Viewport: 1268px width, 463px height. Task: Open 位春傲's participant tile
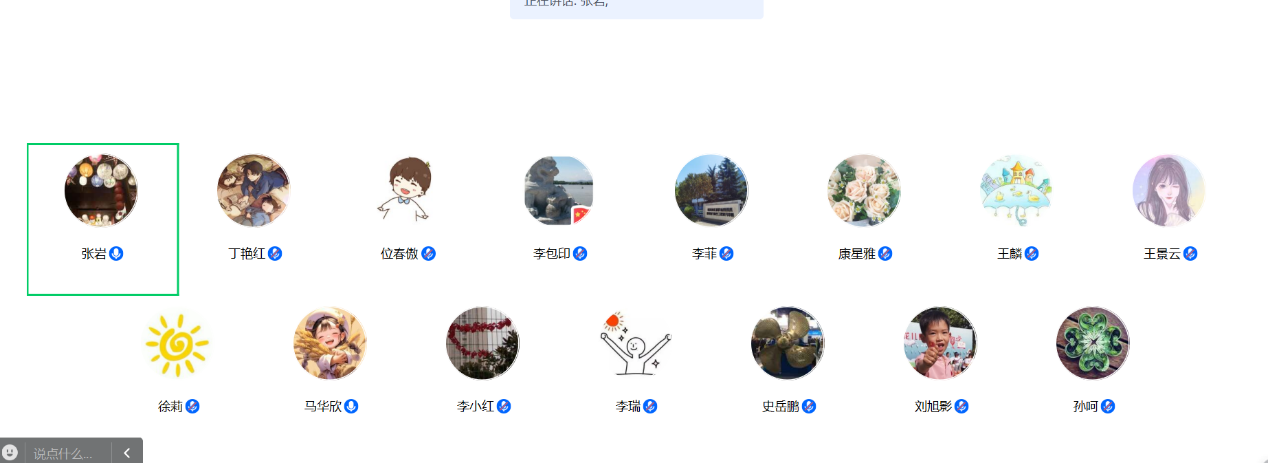coord(406,190)
